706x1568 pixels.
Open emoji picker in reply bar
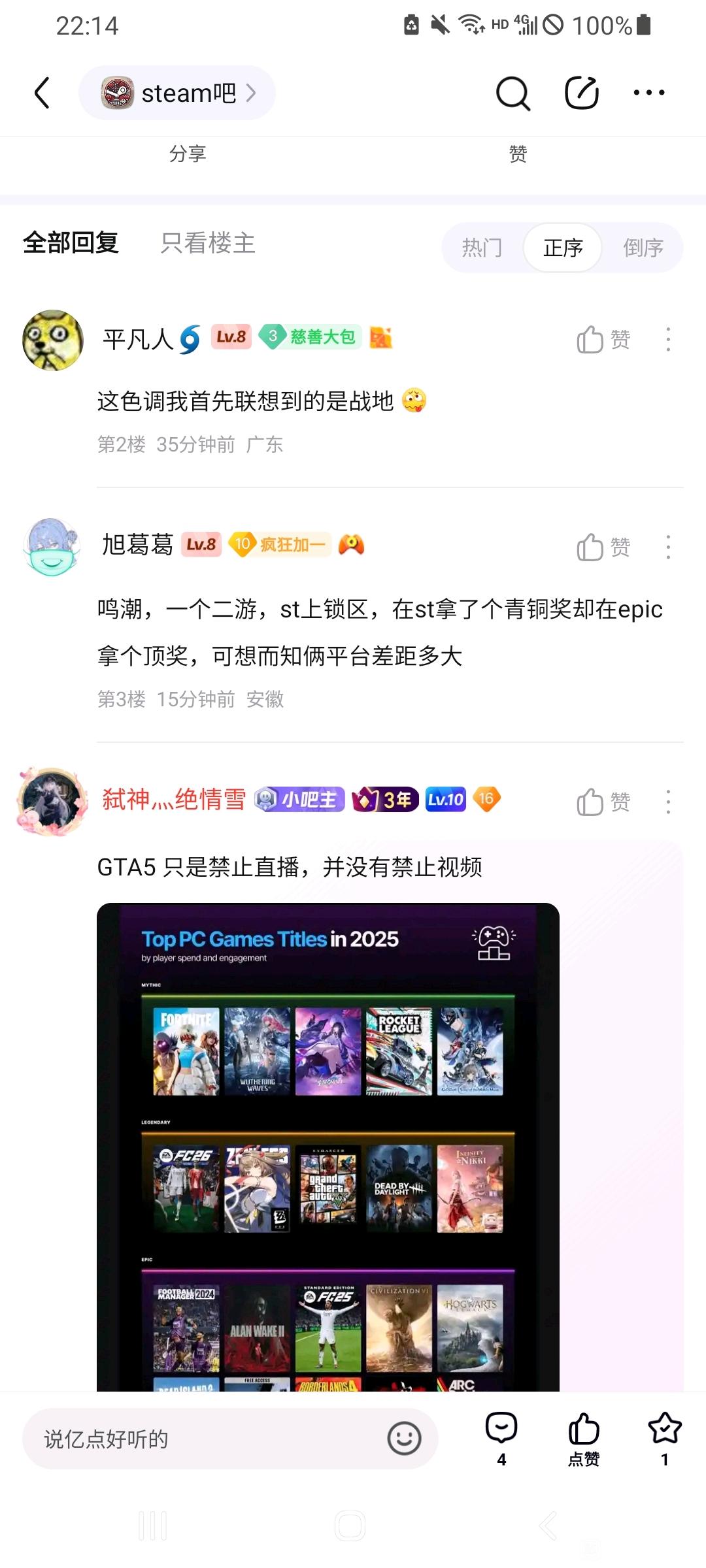coord(404,1439)
